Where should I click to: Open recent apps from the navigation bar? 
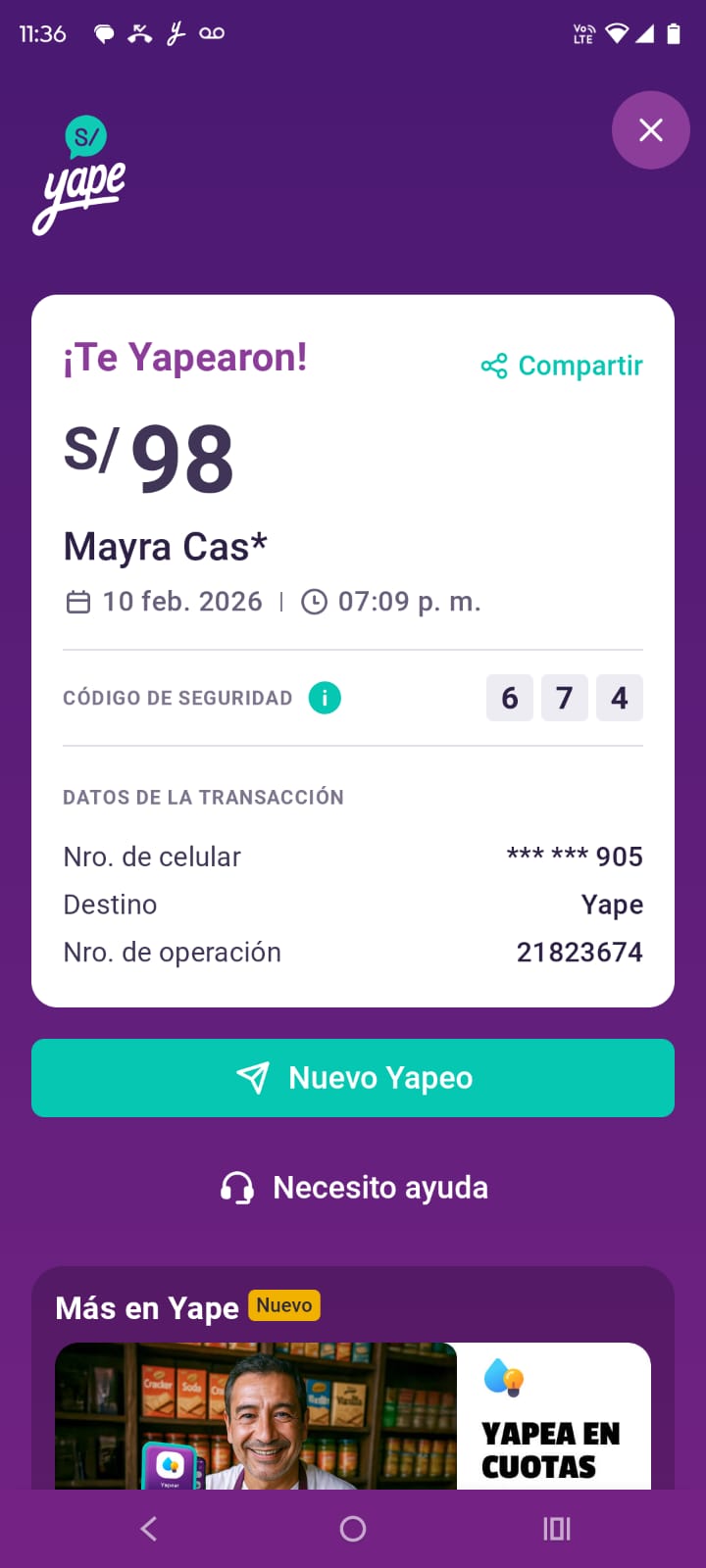(556, 1529)
